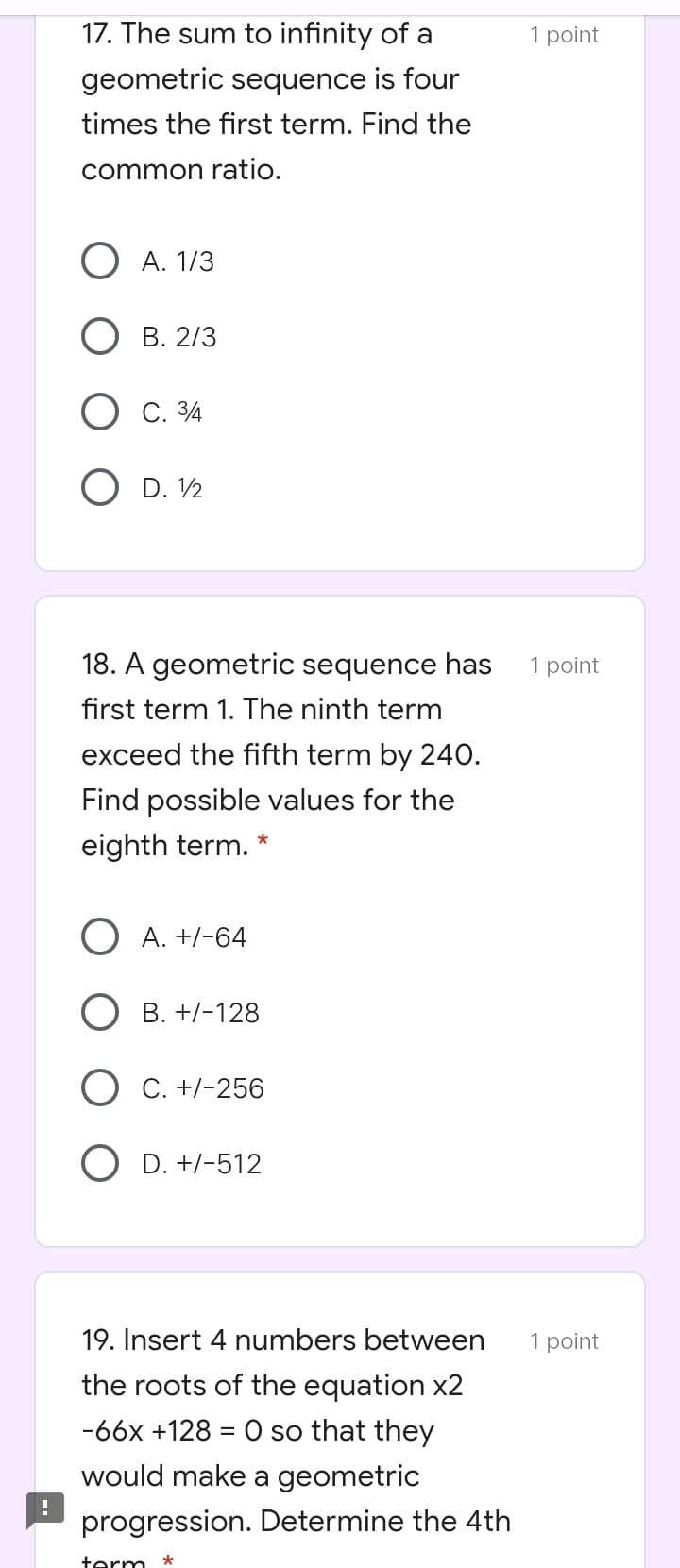The width and height of the screenshot is (680, 1568).
Task: Choose option D. ½ in question 17
Action: point(100,487)
